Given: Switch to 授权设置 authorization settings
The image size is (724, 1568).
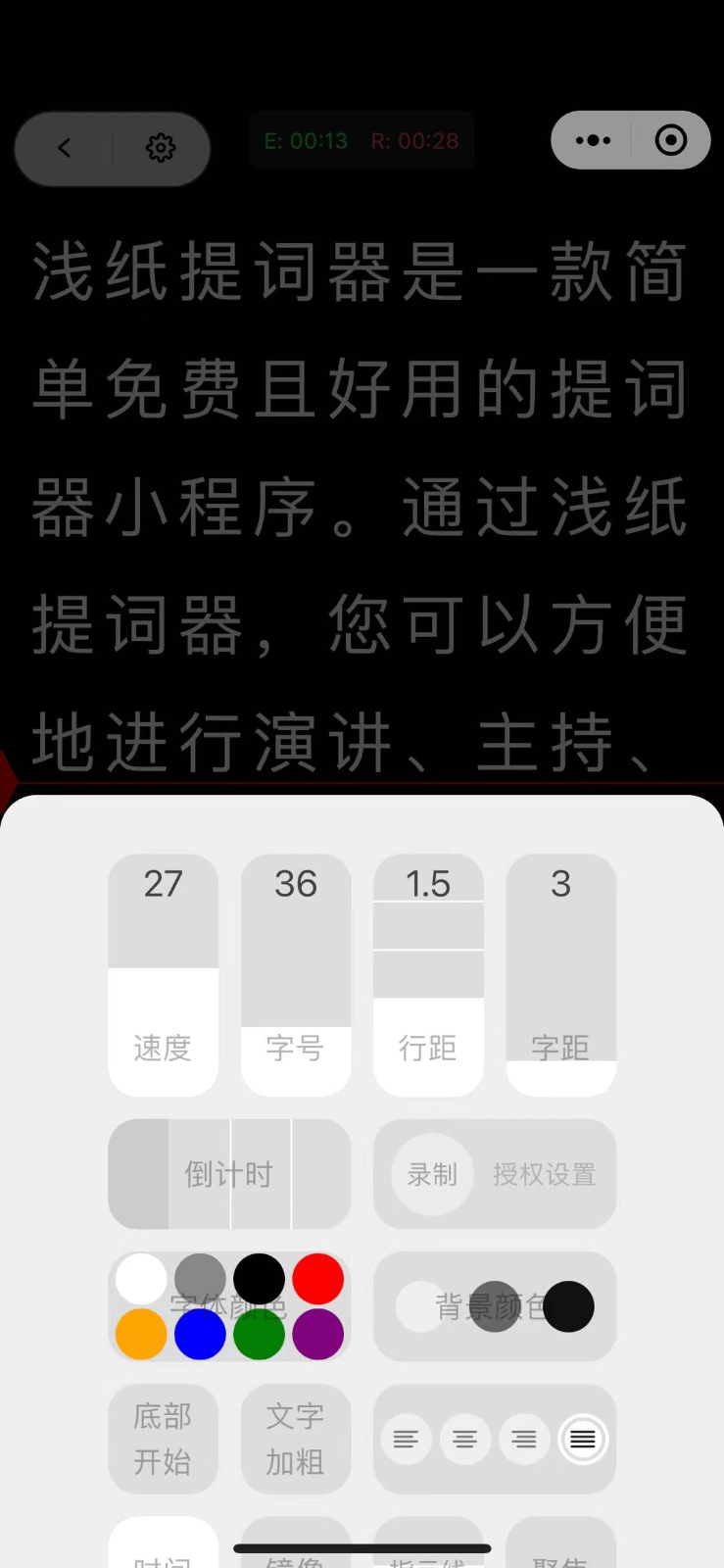Looking at the screenshot, I should click(545, 1173).
